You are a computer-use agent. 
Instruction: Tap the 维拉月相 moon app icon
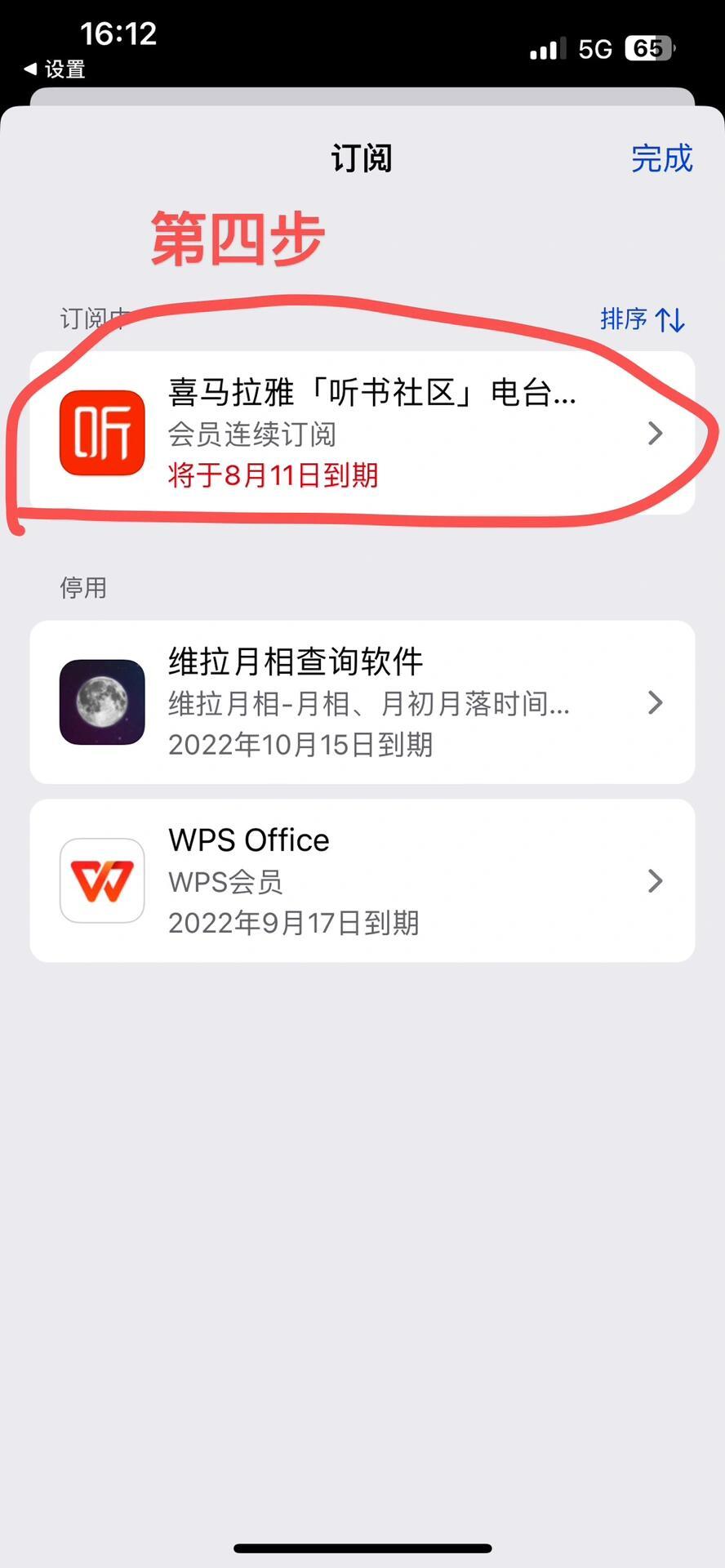(101, 702)
